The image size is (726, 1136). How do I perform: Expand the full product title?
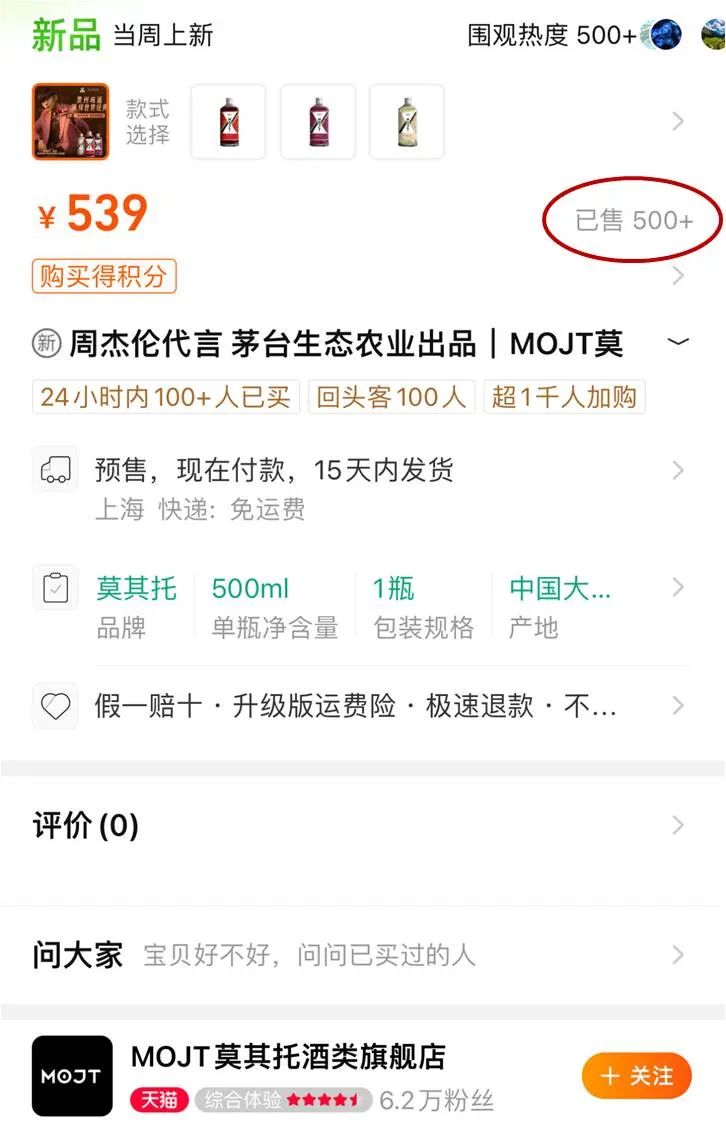pyautogui.click(x=678, y=343)
